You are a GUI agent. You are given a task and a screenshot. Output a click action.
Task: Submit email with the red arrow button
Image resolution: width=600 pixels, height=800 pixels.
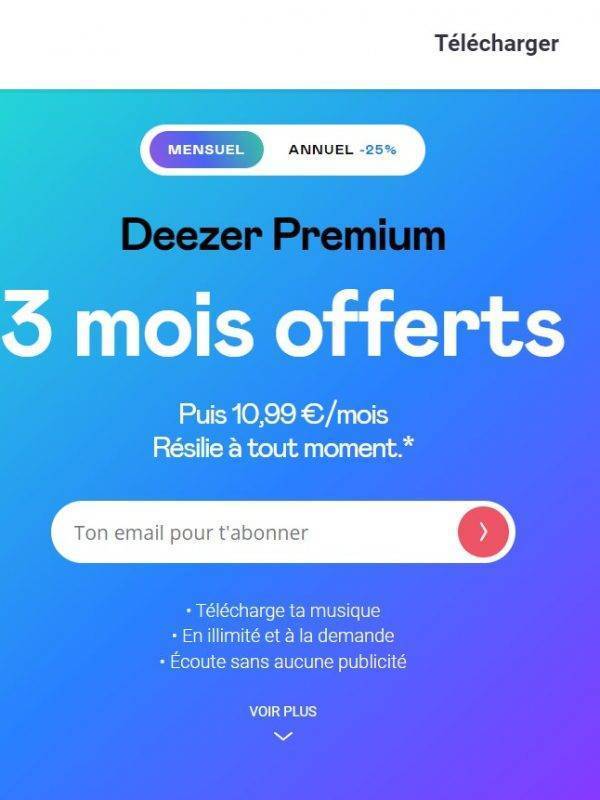coord(484,532)
